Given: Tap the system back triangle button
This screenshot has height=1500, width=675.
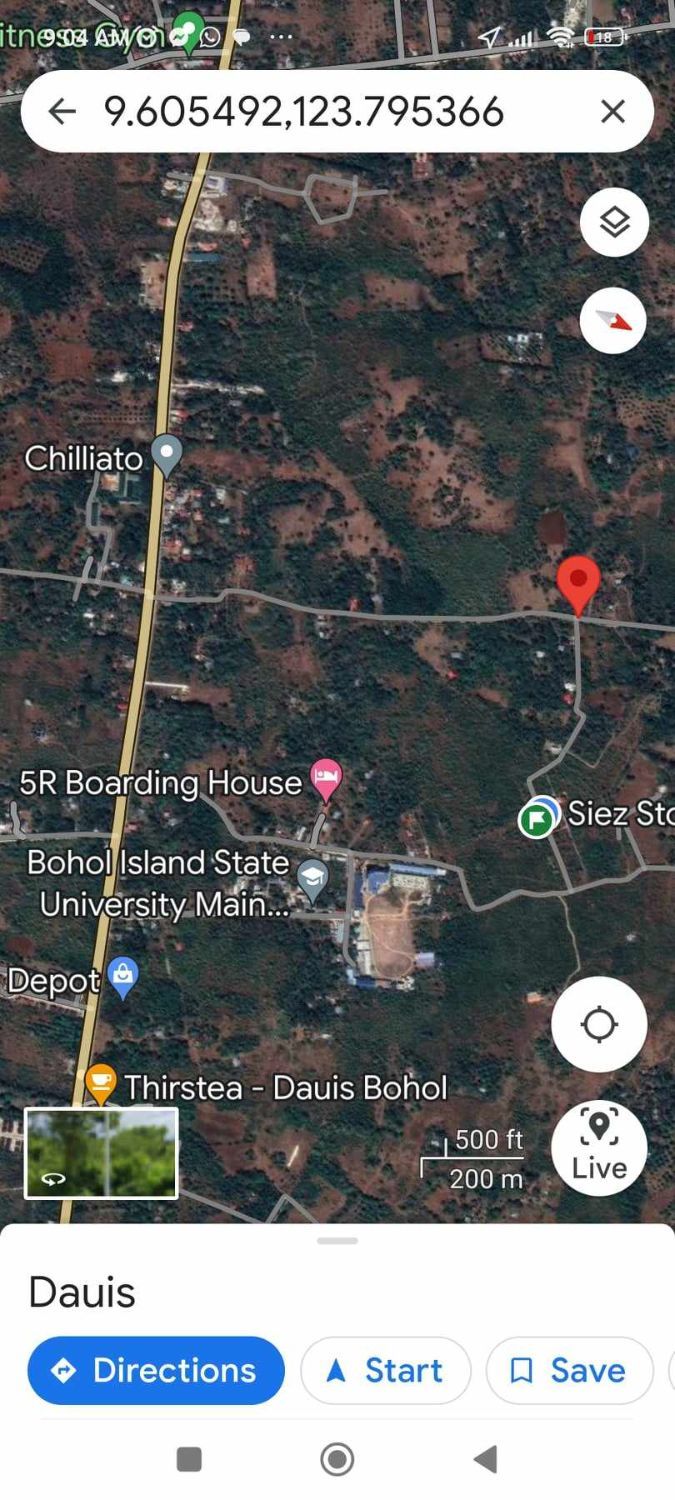Looking at the screenshot, I should click(485, 1460).
